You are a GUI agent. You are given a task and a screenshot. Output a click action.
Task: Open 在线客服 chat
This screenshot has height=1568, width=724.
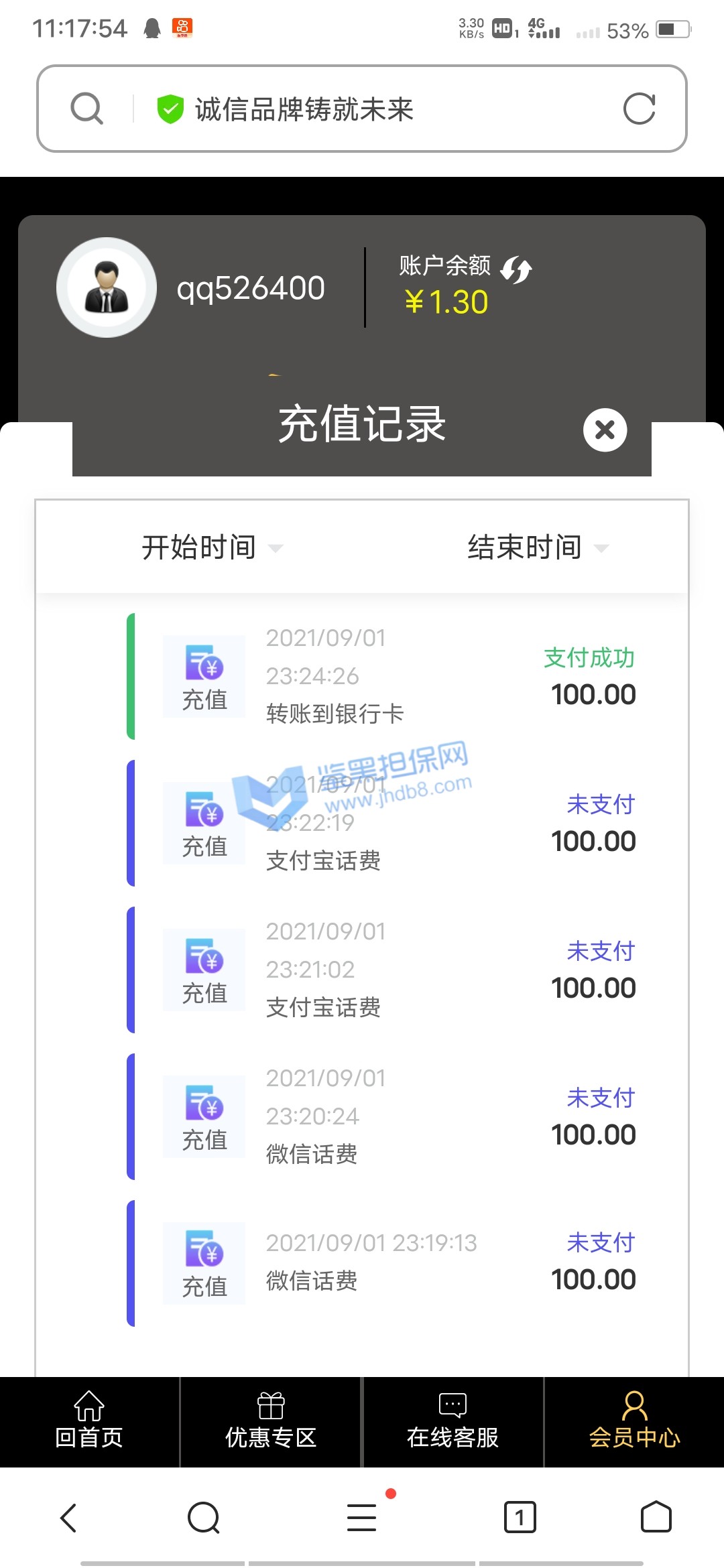tap(452, 1422)
